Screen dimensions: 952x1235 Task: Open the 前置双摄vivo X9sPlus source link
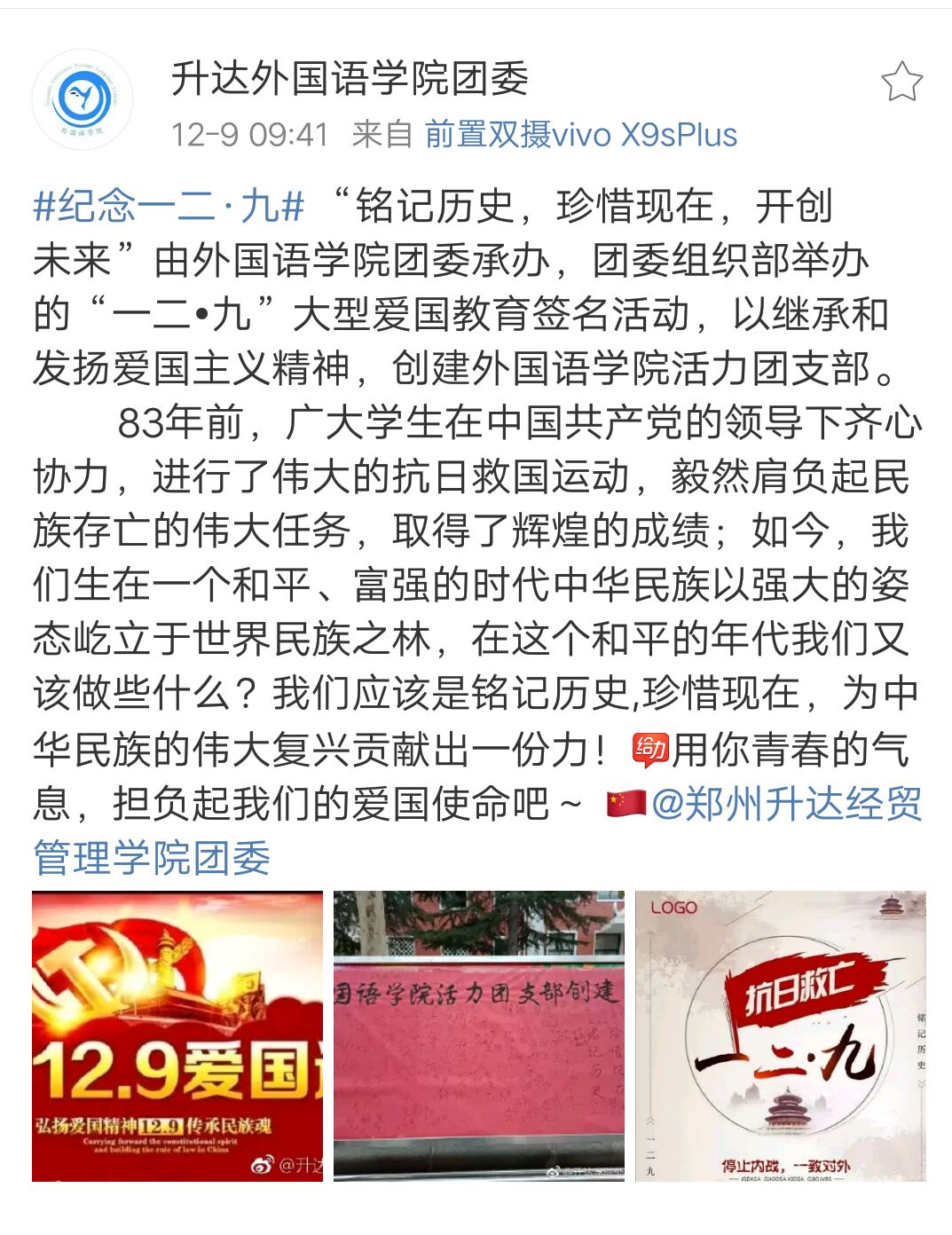coord(581,135)
